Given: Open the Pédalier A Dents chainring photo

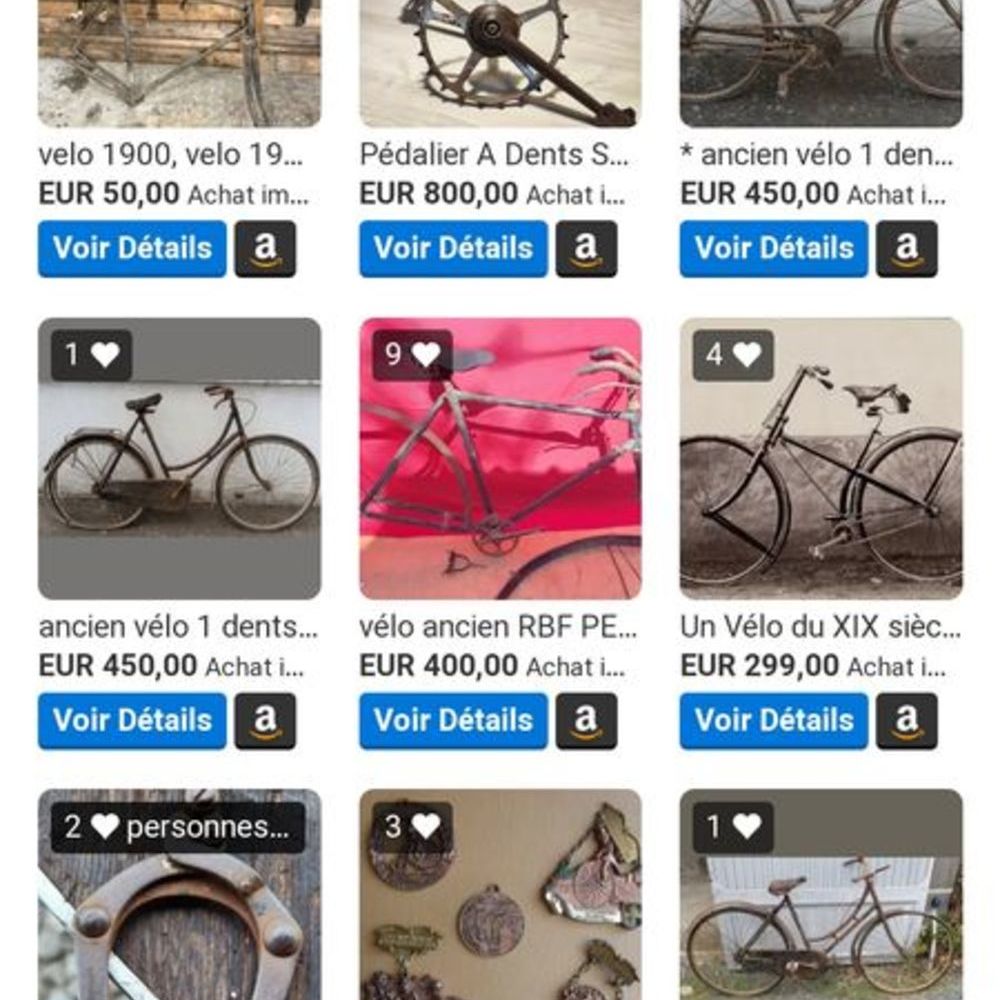Looking at the screenshot, I should [x=500, y=60].
